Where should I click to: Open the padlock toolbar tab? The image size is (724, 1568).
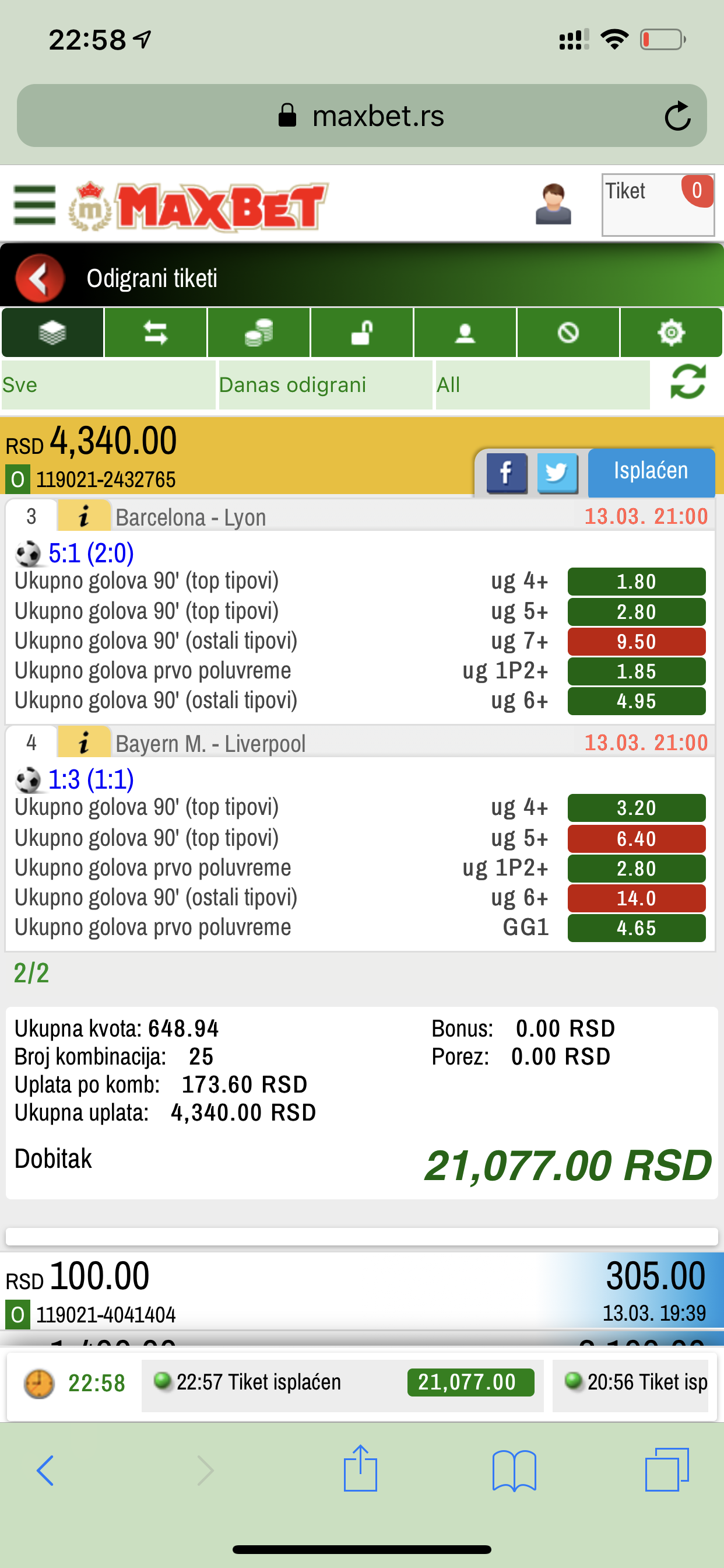(362, 332)
